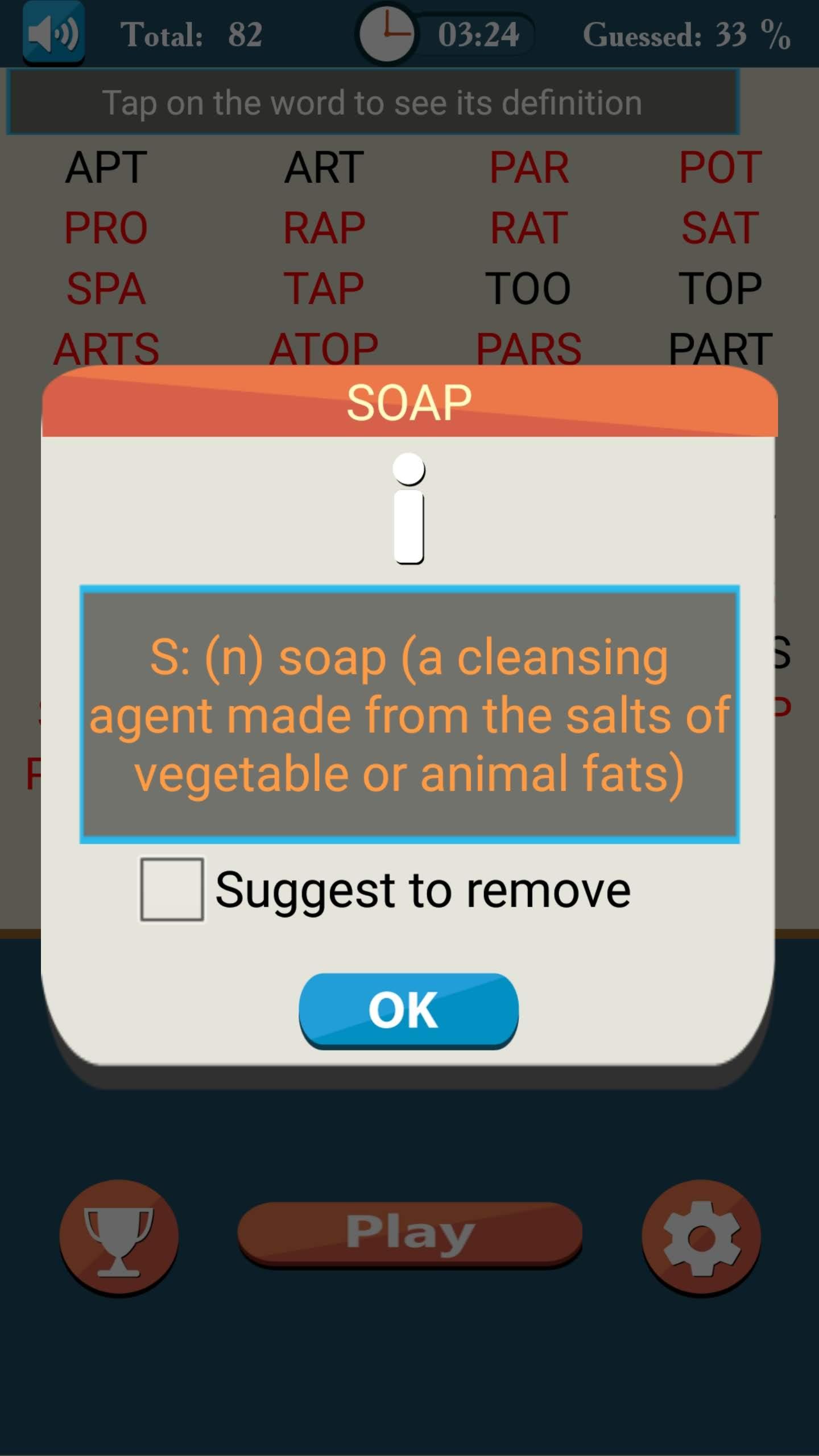
Task: Dismiss the SOAP definition with OK
Action: click(408, 1010)
